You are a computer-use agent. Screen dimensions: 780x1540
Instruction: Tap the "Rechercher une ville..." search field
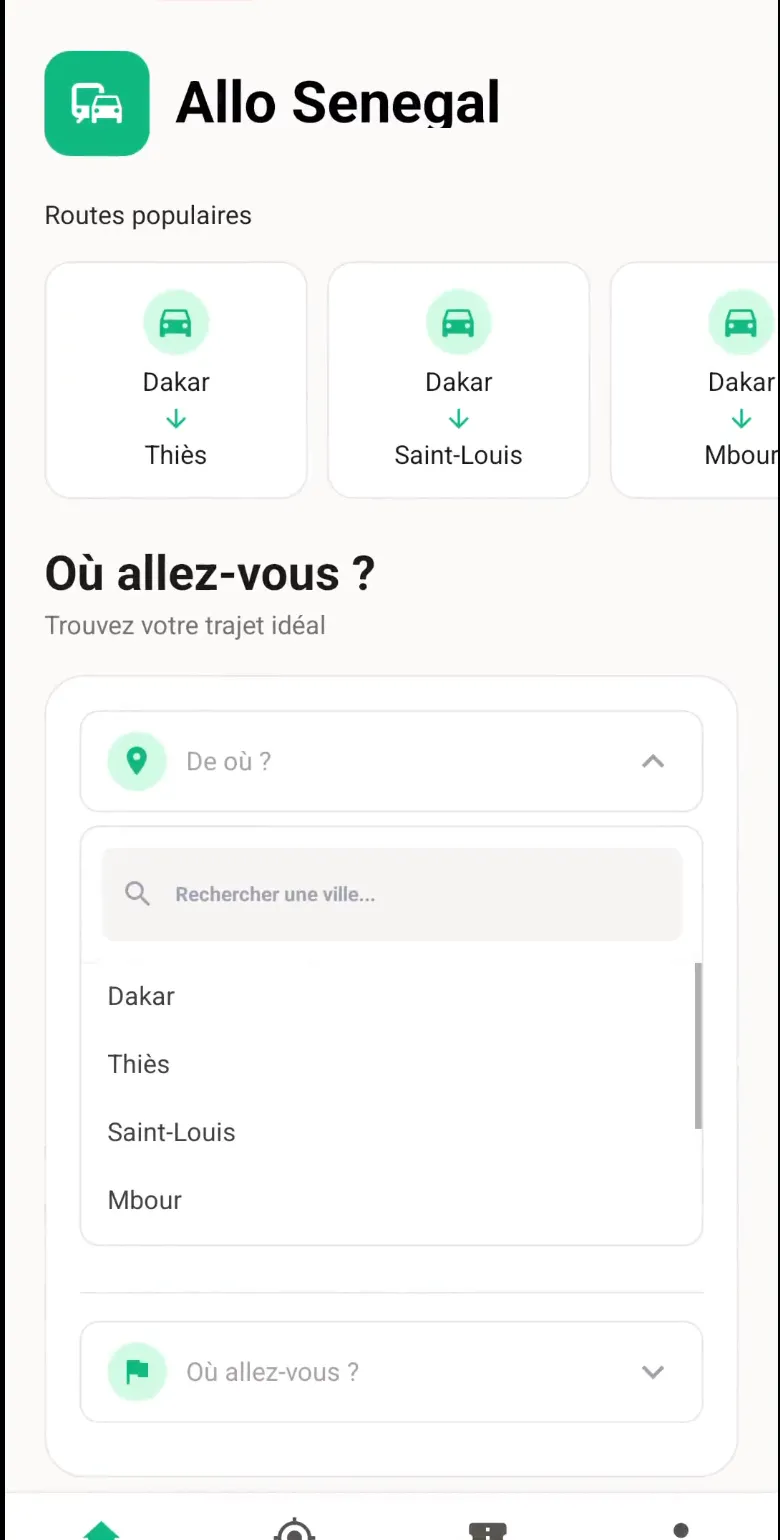click(391, 894)
